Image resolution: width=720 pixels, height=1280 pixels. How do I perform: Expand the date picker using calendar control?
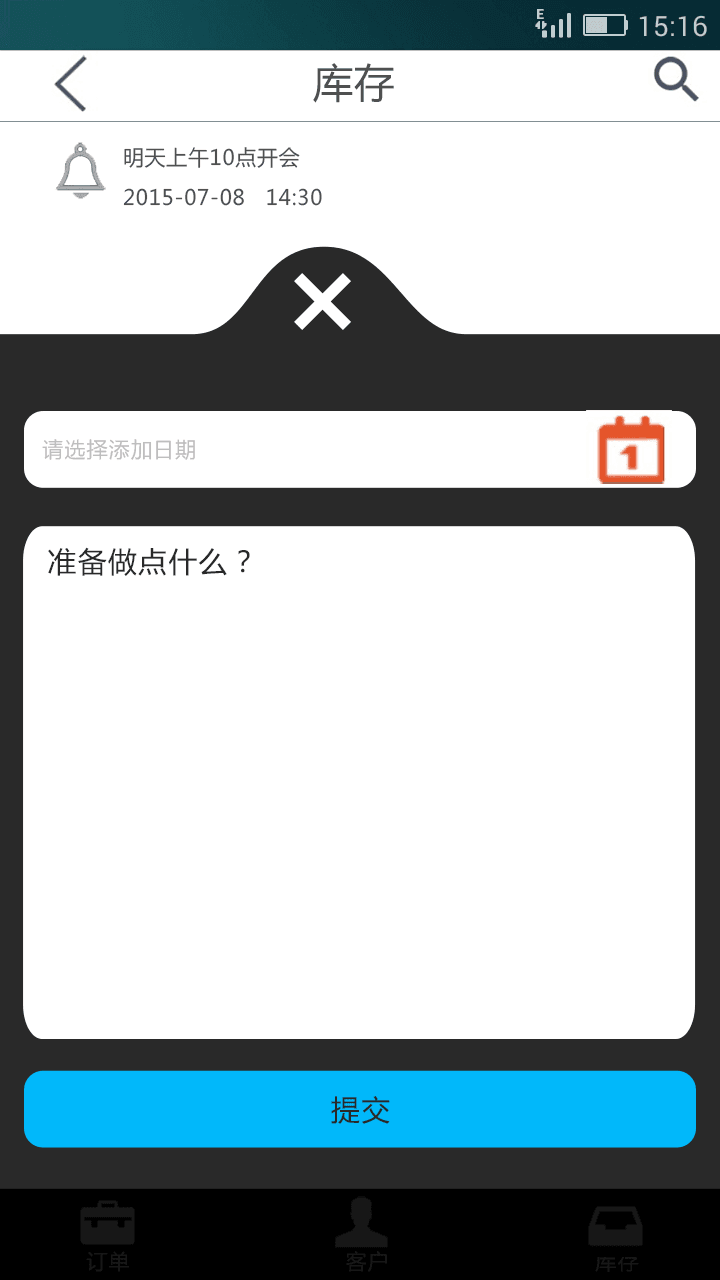tap(632, 449)
